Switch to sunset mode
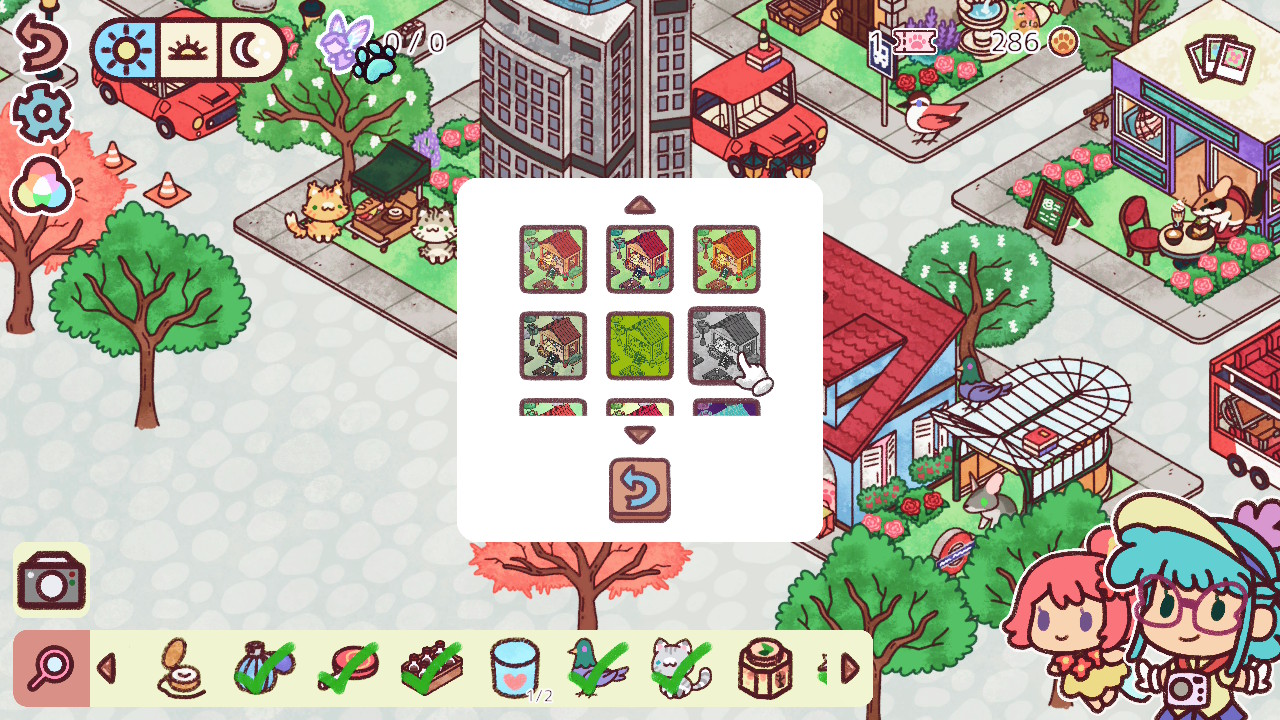 tap(188, 50)
